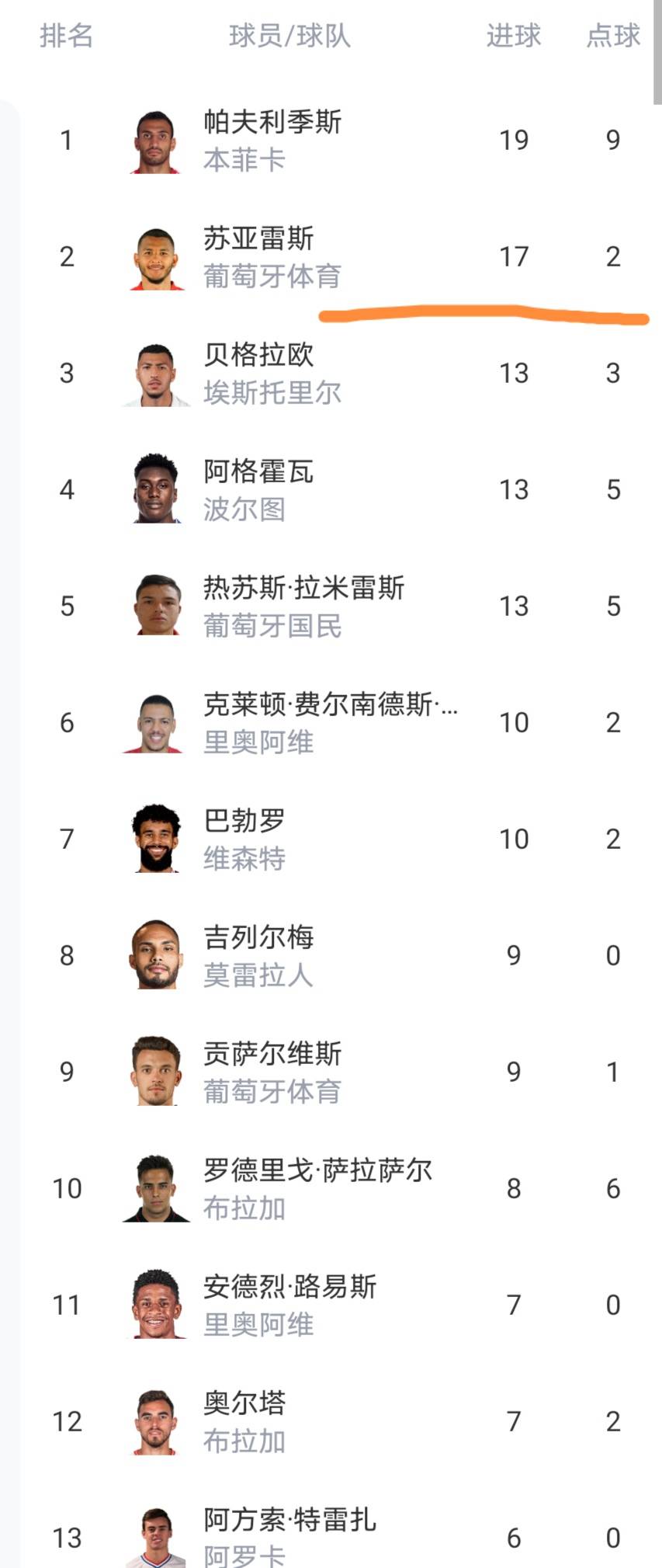
Task: Open 奥尔塔 of 布拉加
Action: click(x=244, y=1404)
